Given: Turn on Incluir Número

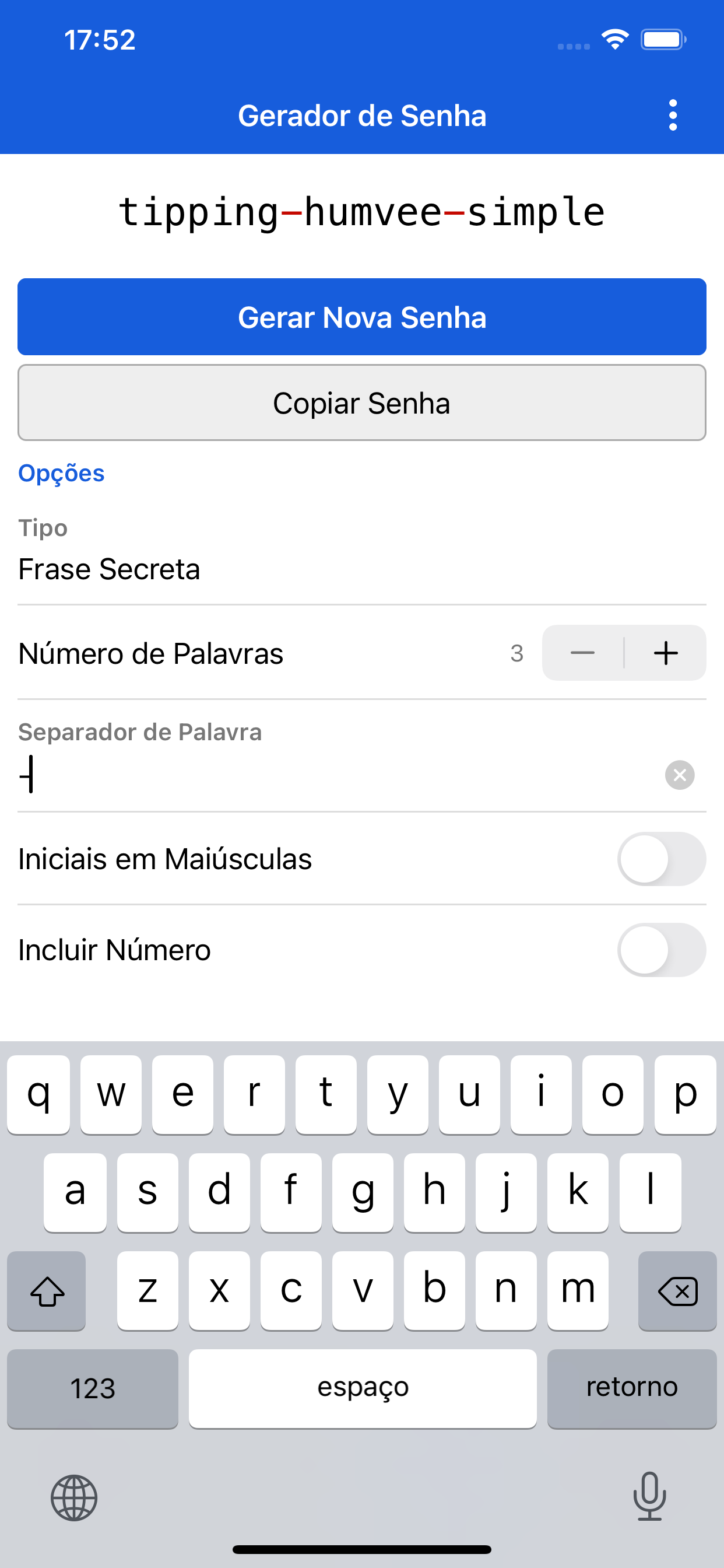Looking at the screenshot, I should point(660,950).
